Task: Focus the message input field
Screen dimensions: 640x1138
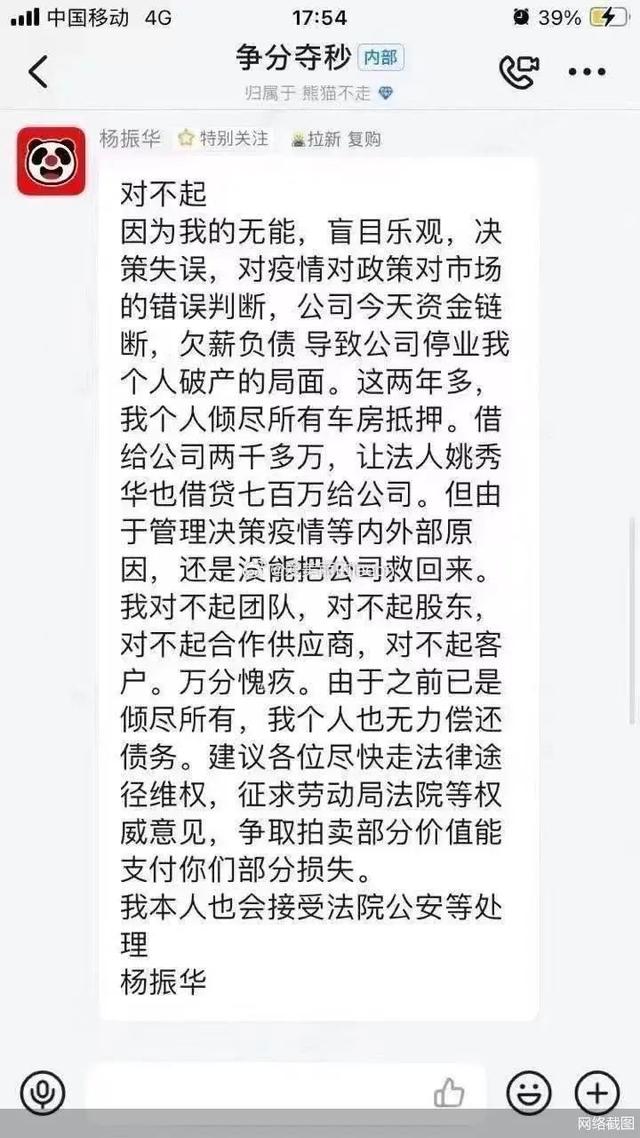Action: pos(260,1090)
